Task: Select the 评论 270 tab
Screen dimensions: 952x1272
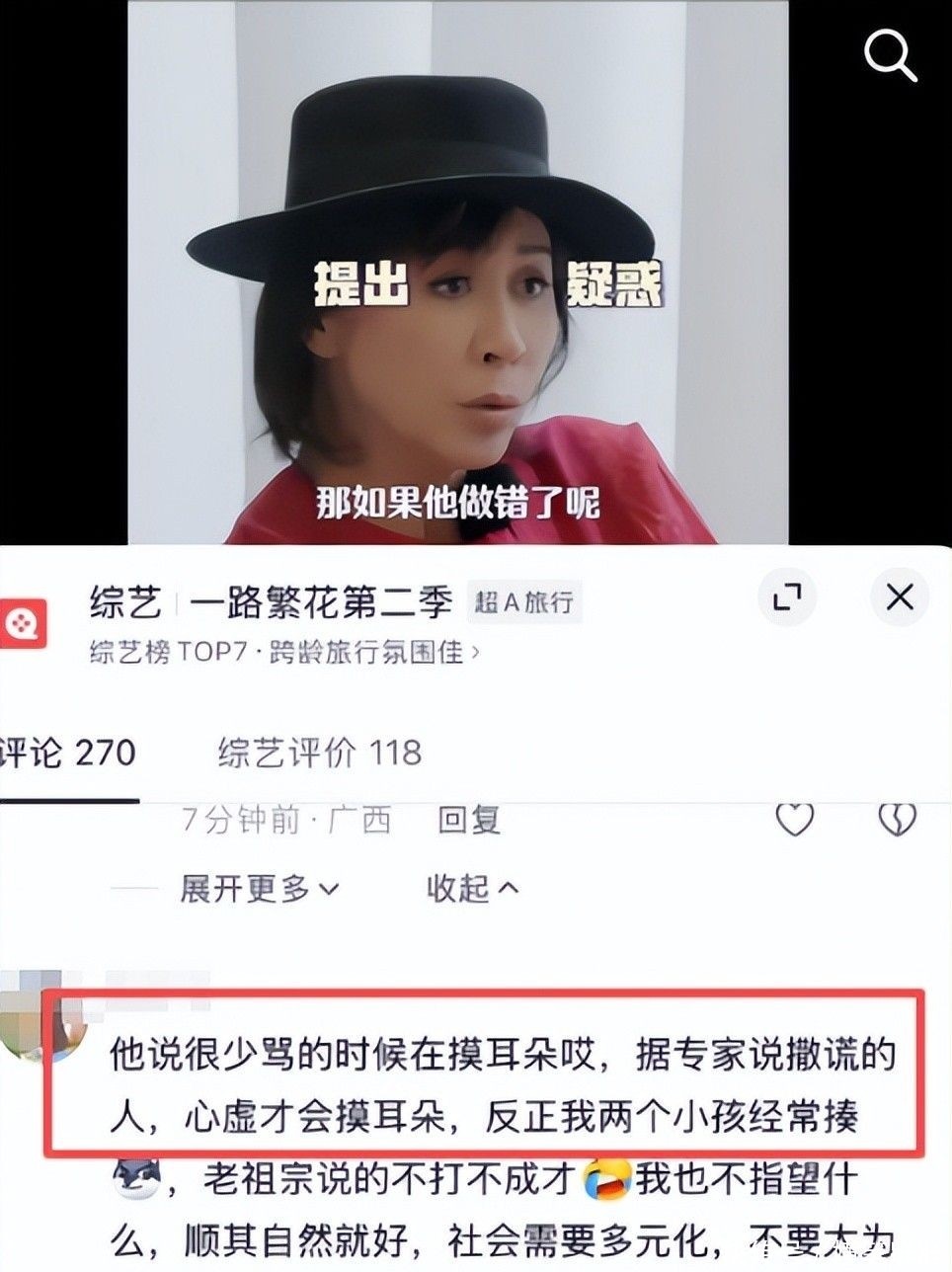Action: pyautogui.click(x=68, y=754)
